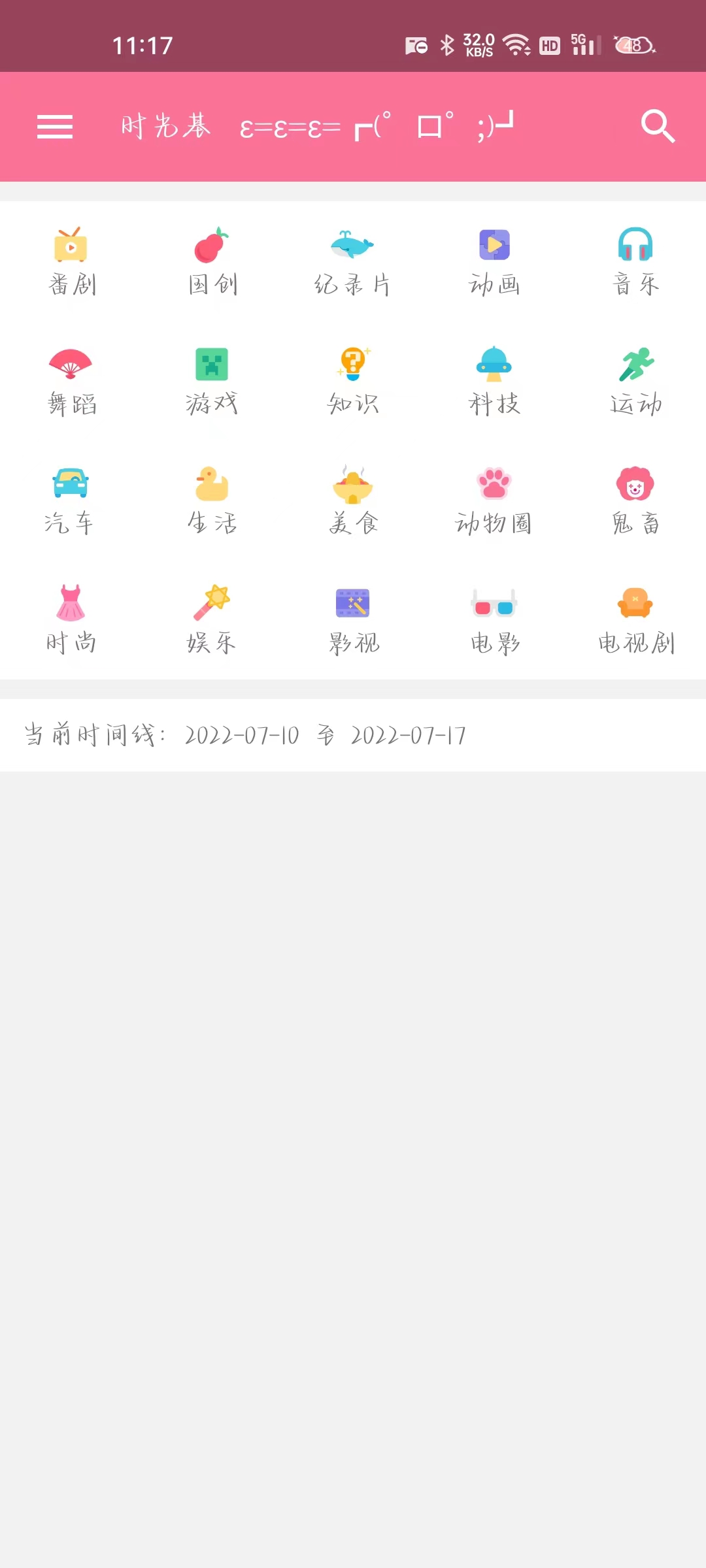
Task: Tap the search magnifier icon
Action: point(659,127)
